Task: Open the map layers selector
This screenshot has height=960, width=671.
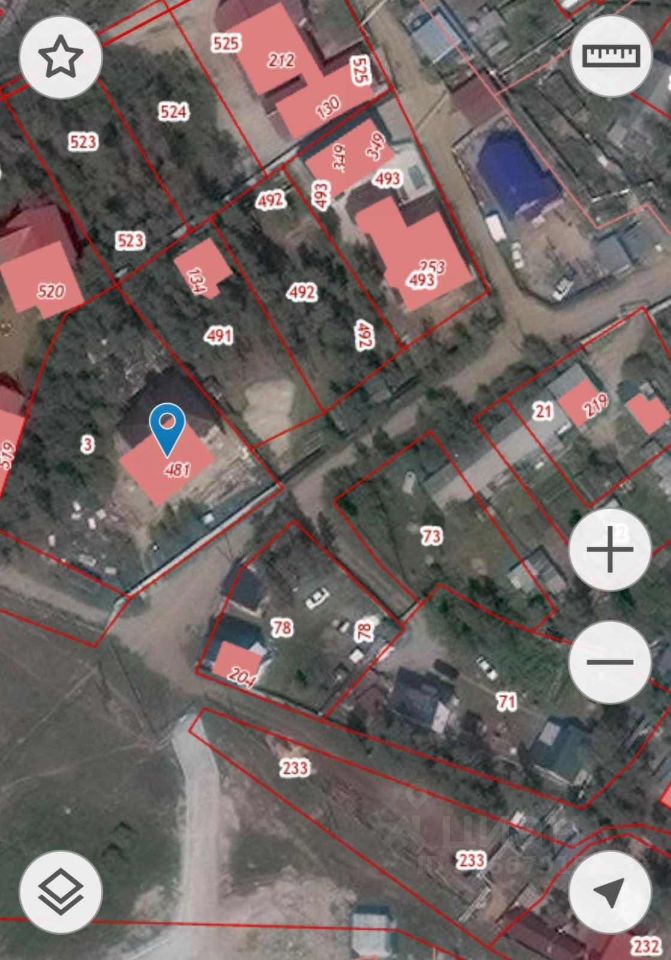Action: 60,892
